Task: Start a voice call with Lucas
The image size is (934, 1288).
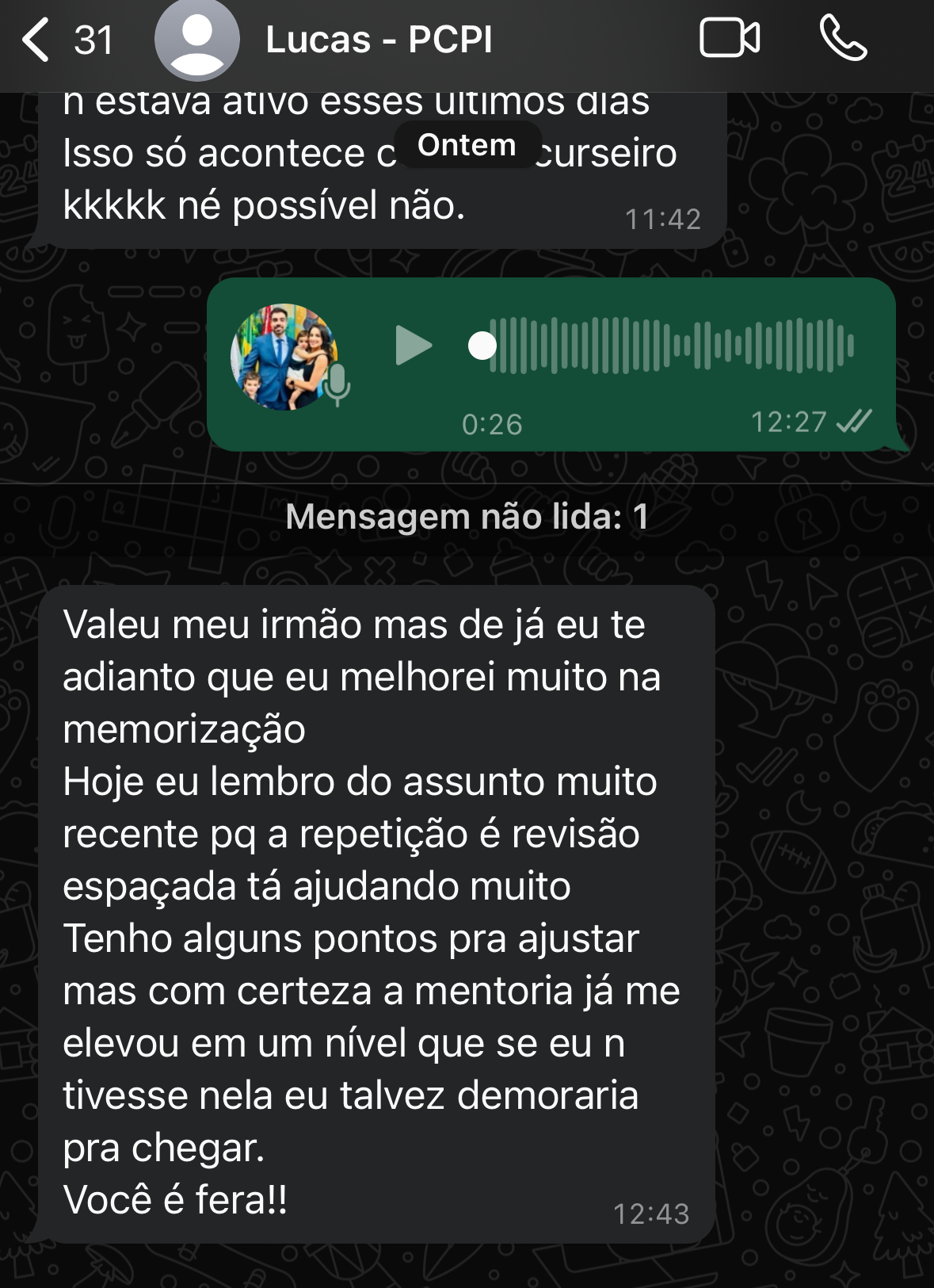Action: pyautogui.click(x=843, y=38)
